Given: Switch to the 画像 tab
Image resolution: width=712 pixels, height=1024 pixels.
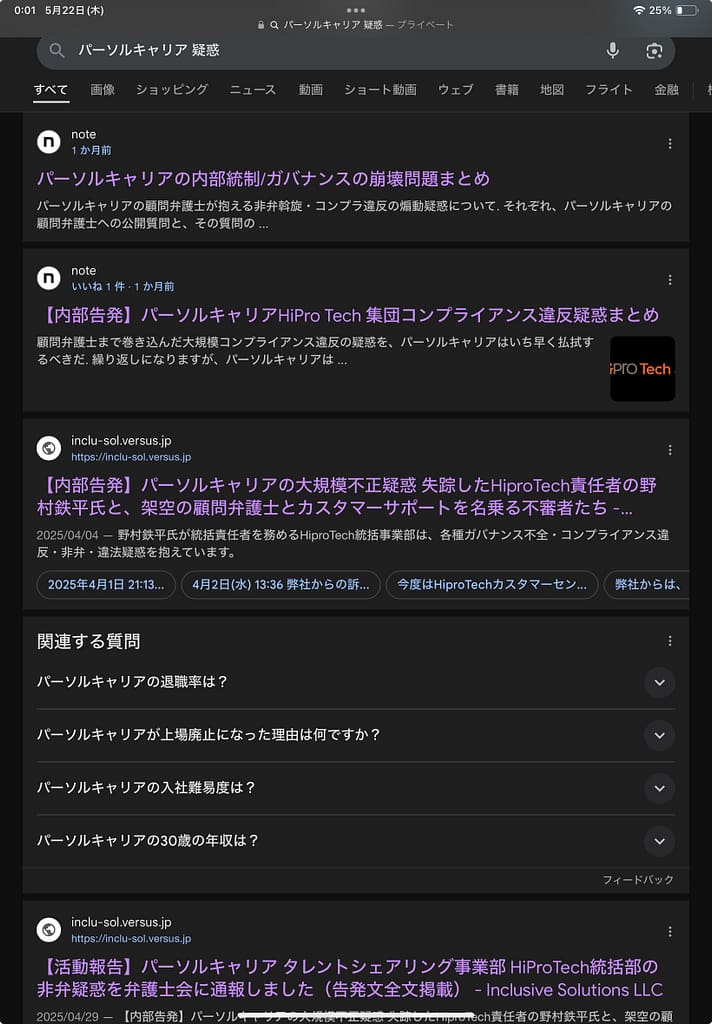Looking at the screenshot, I should 103,90.
